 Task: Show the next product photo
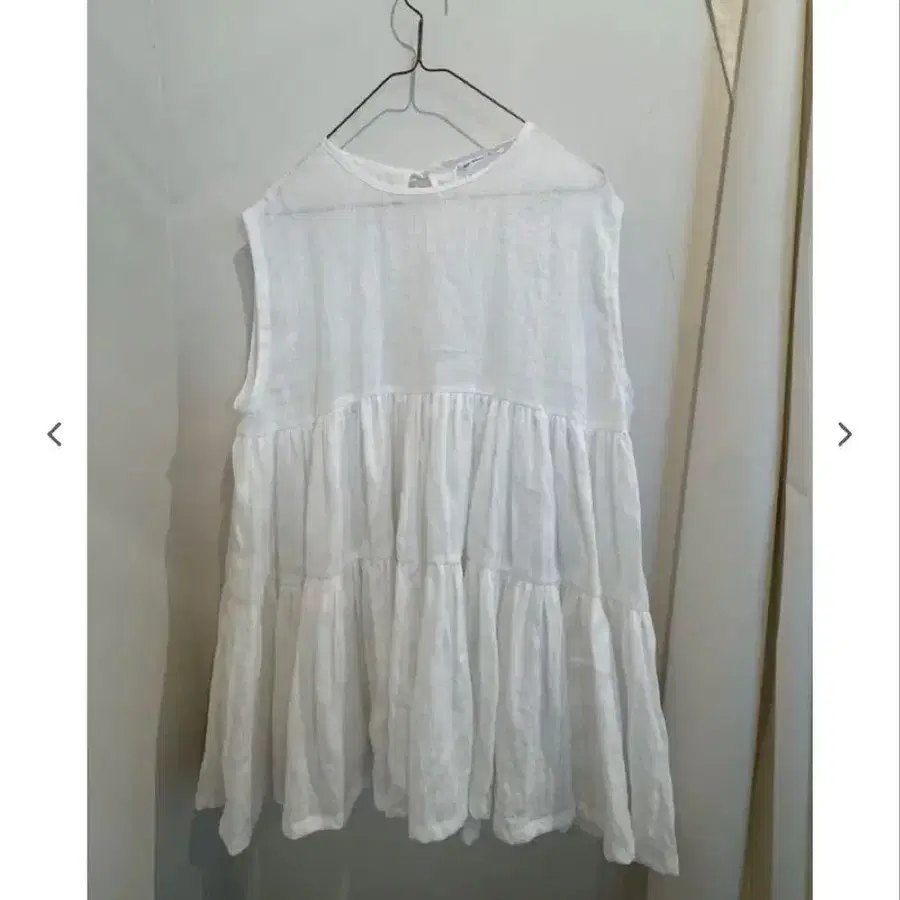pyautogui.click(x=845, y=434)
